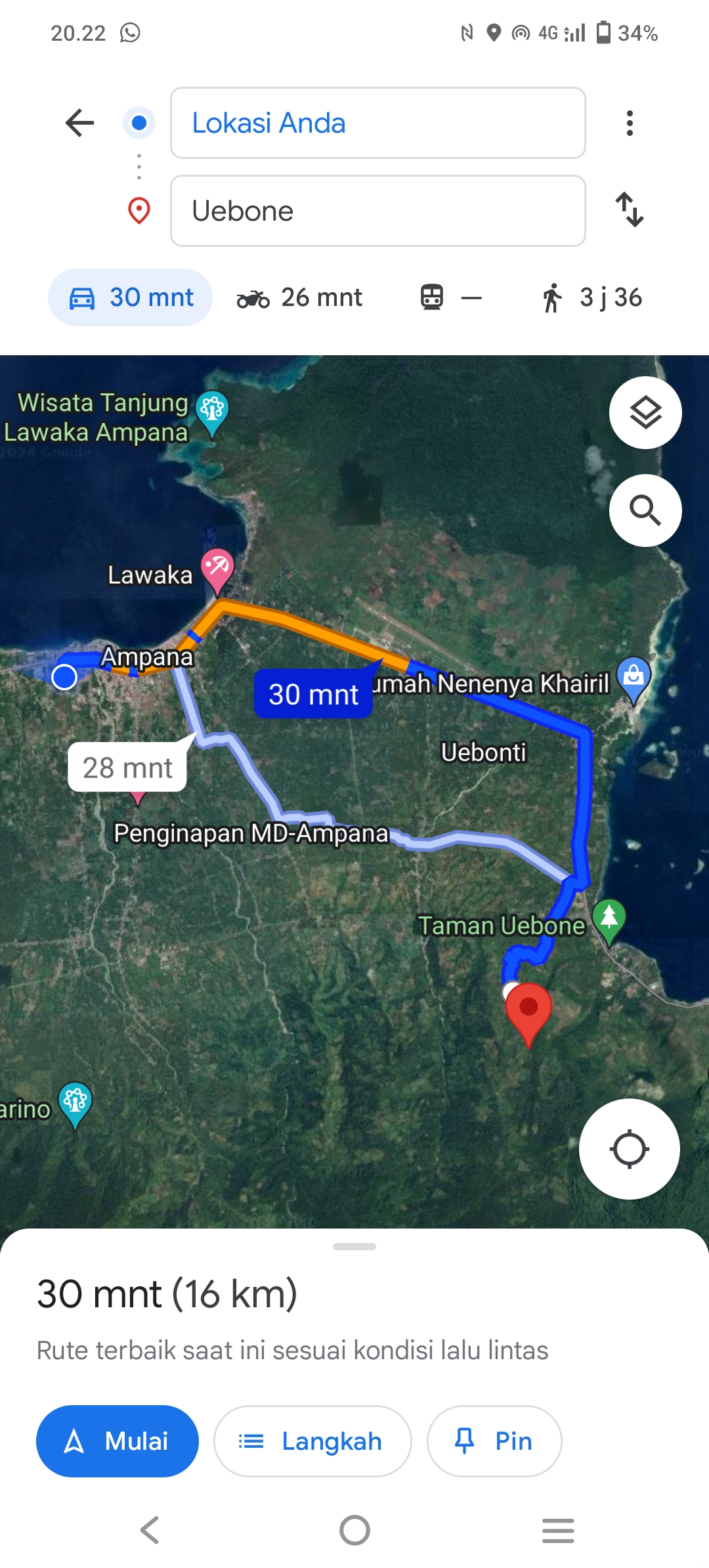Start navigation with the Mulai button

(118, 1441)
